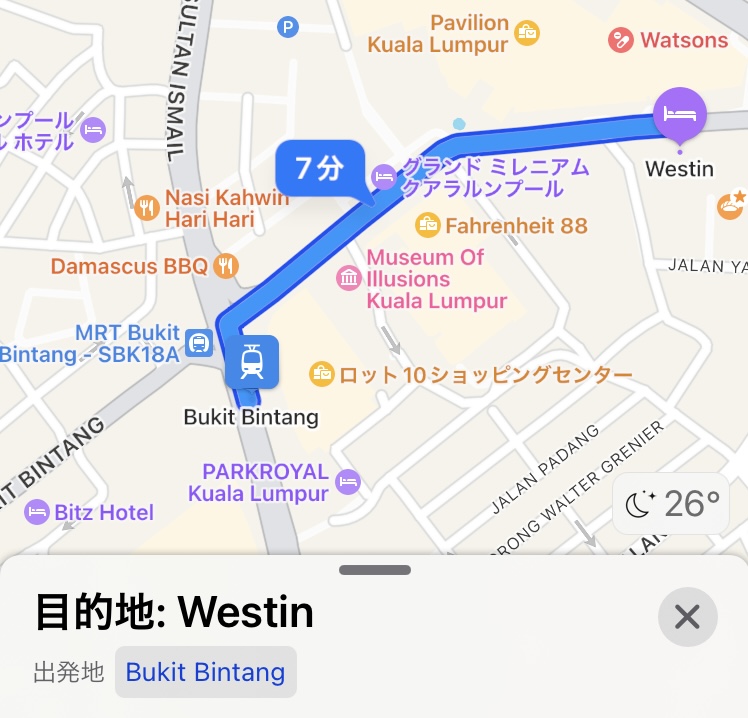Open Nasi Kahwin Hari Hari restaurant
This screenshot has height=718, width=748.
tap(148, 208)
